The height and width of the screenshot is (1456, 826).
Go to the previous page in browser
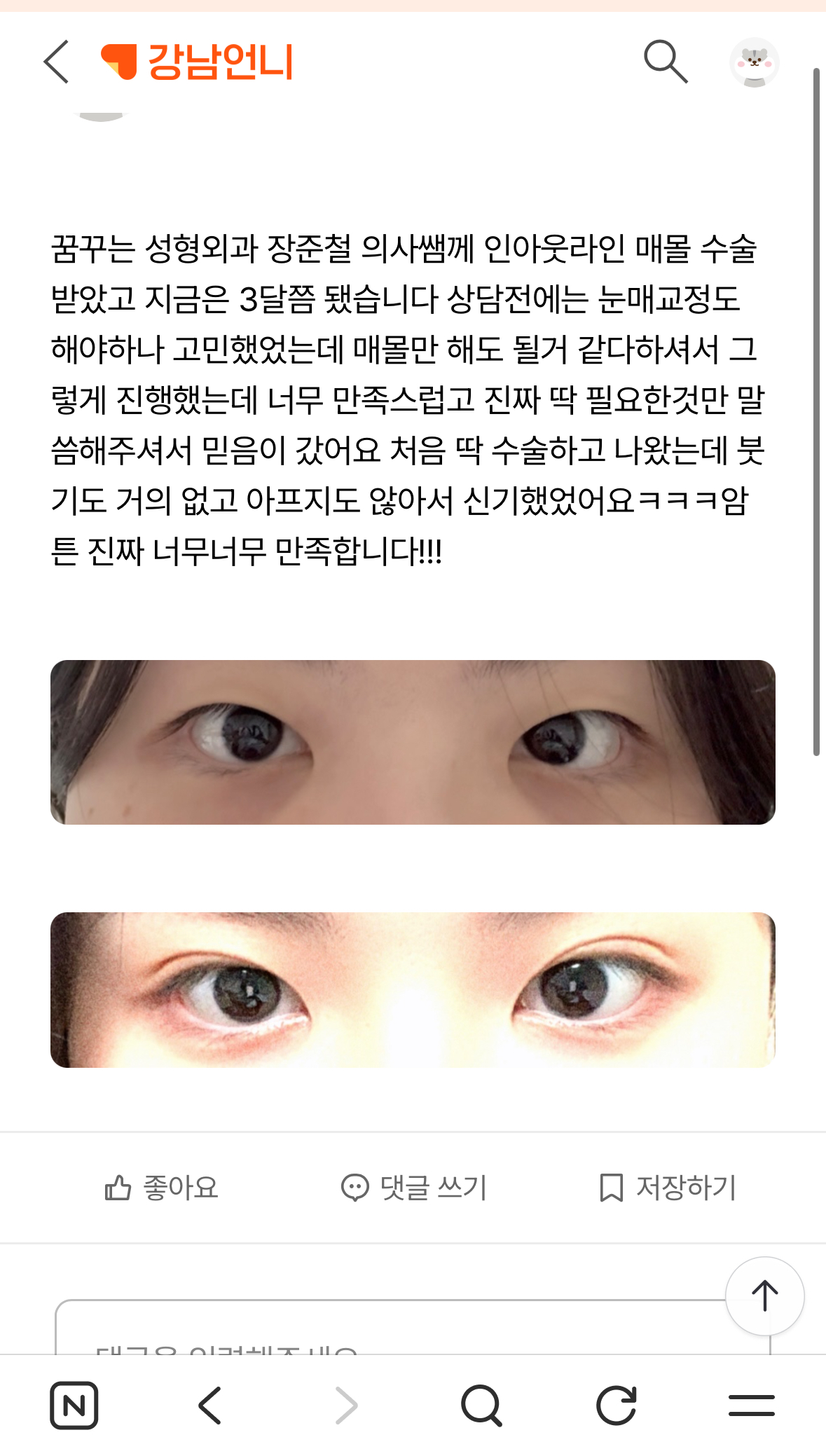point(209,1405)
